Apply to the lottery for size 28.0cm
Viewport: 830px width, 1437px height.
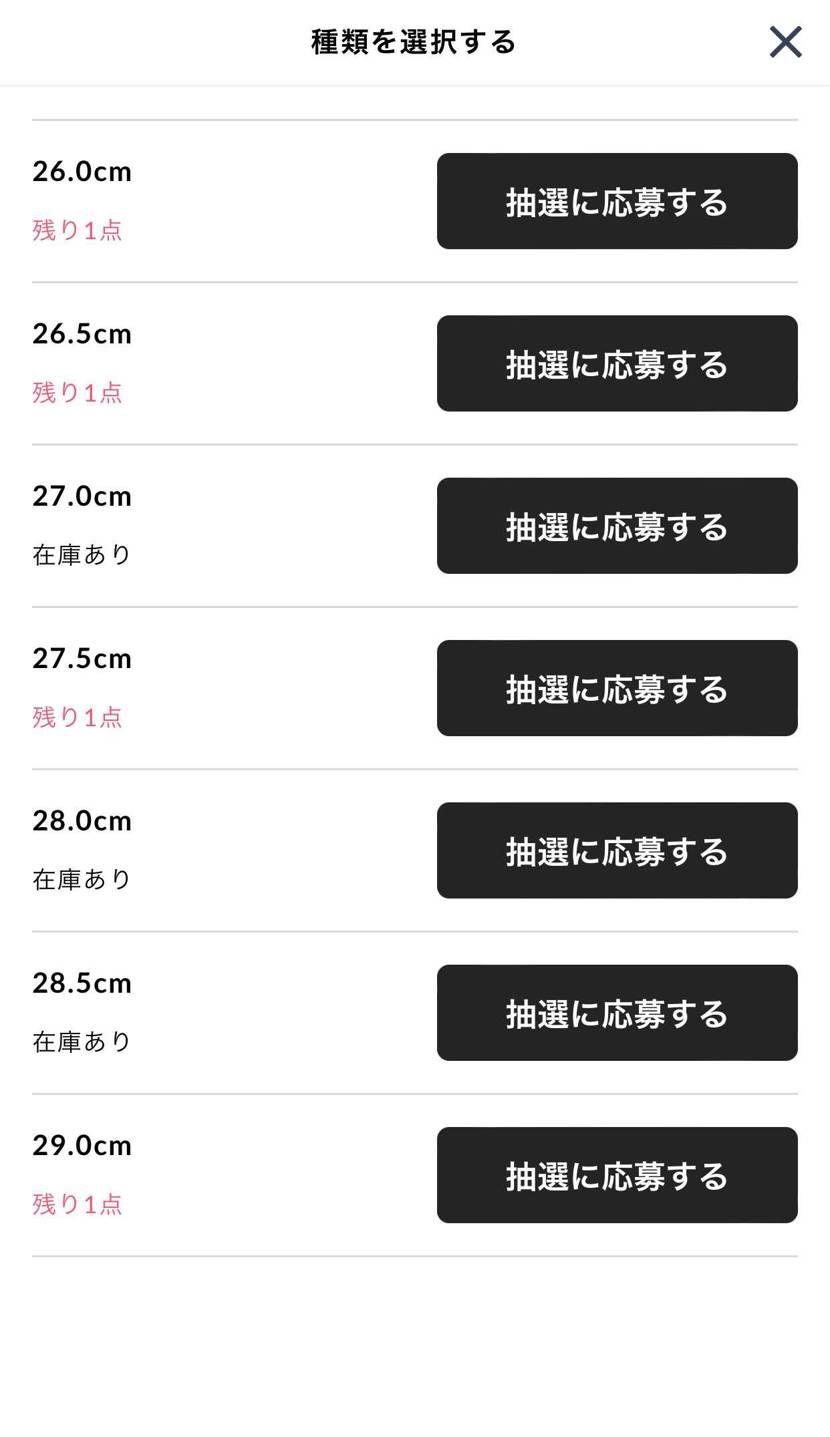pos(616,850)
